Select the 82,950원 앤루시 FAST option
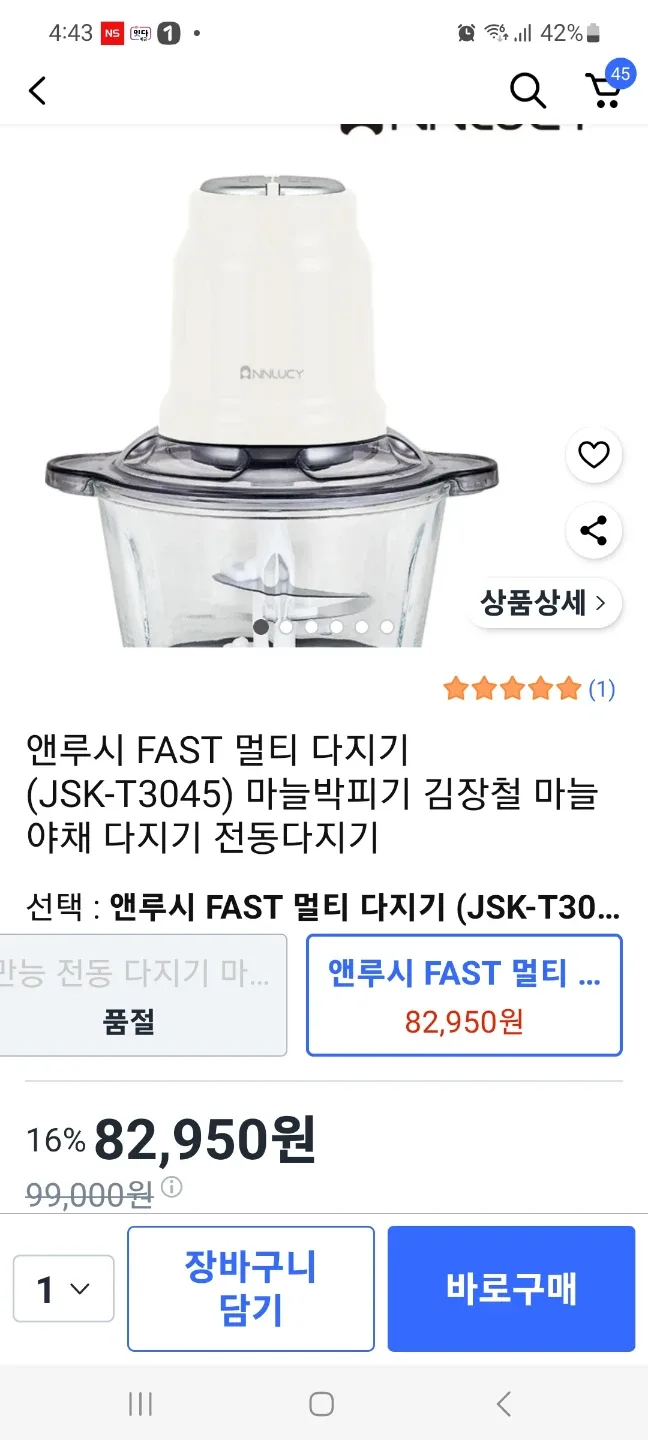 [464, 995]
